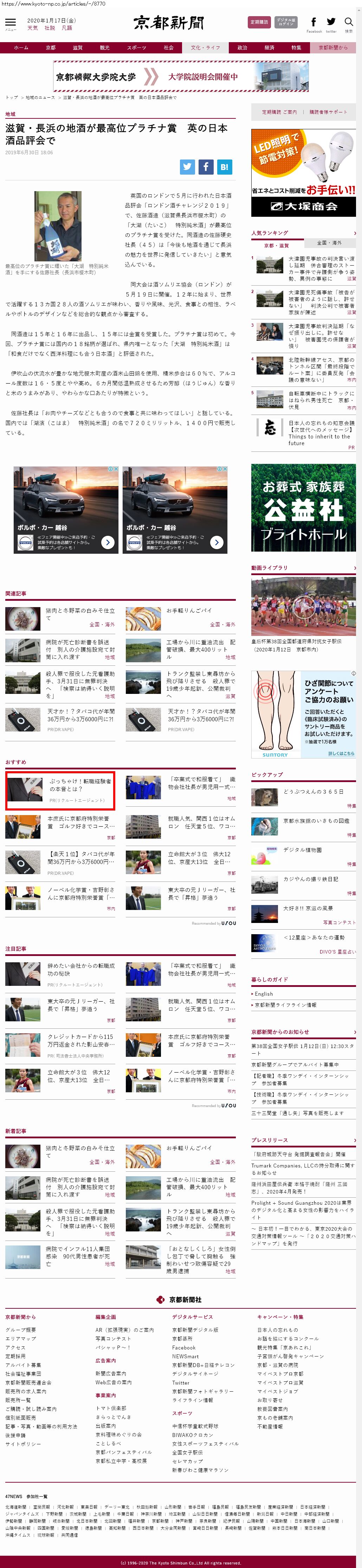This screenshot has width=362, height=1568.
Task: Switch to the スポーツ navigation tab
Action: (136, 47)
